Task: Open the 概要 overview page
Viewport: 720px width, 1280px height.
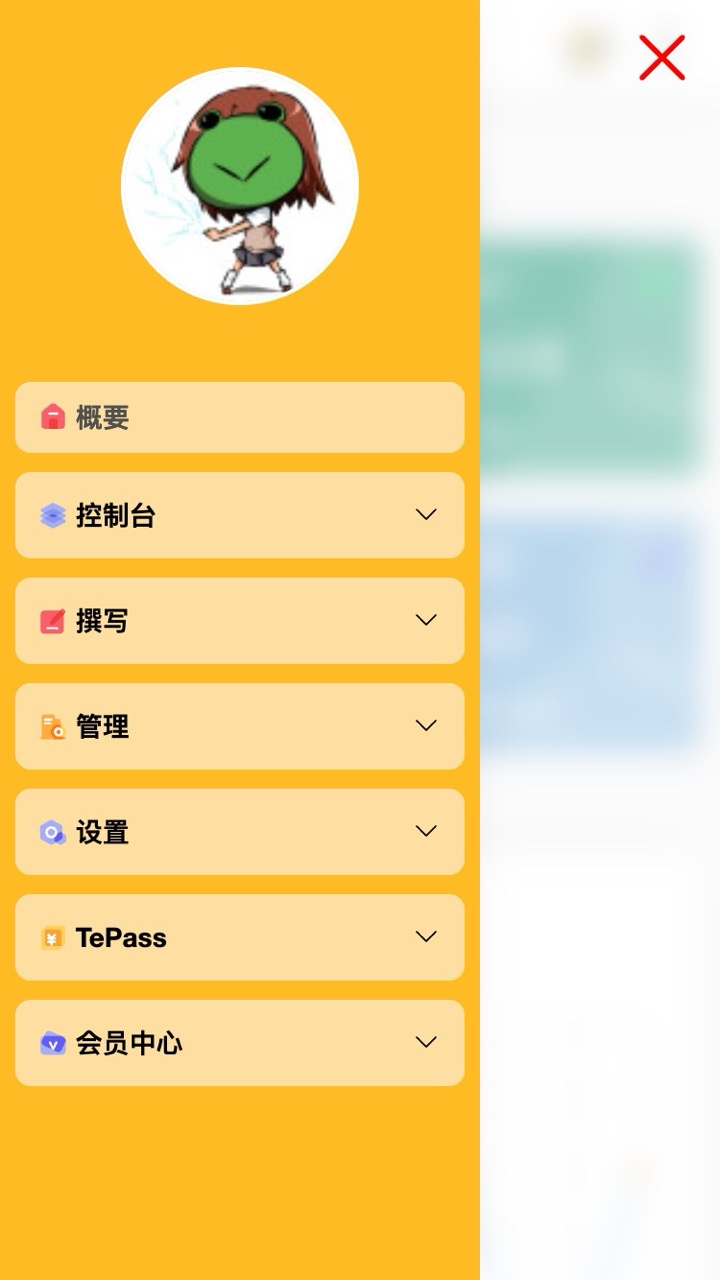Action: tap(240, 417)
